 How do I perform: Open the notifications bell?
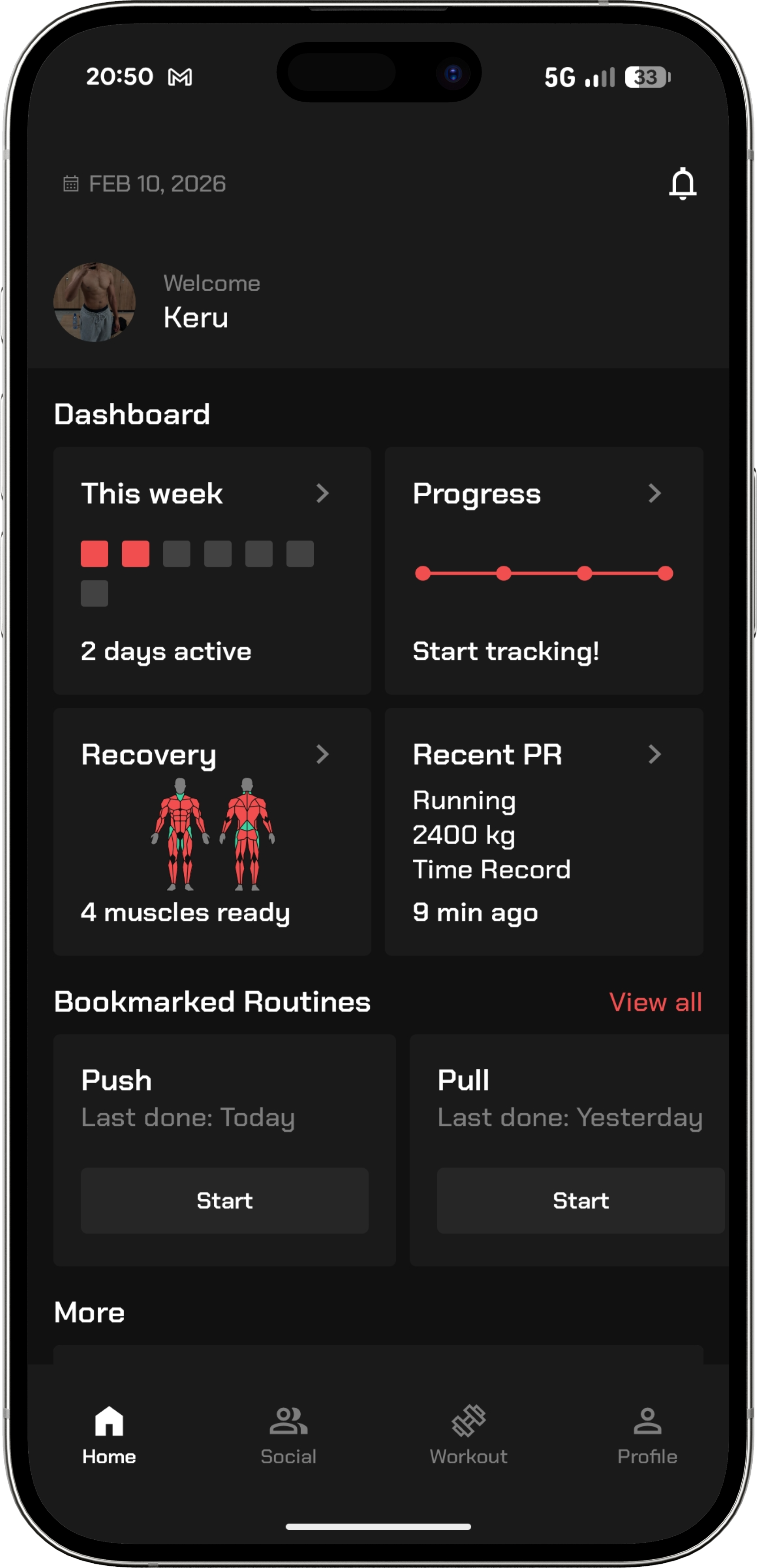point(682,183)
